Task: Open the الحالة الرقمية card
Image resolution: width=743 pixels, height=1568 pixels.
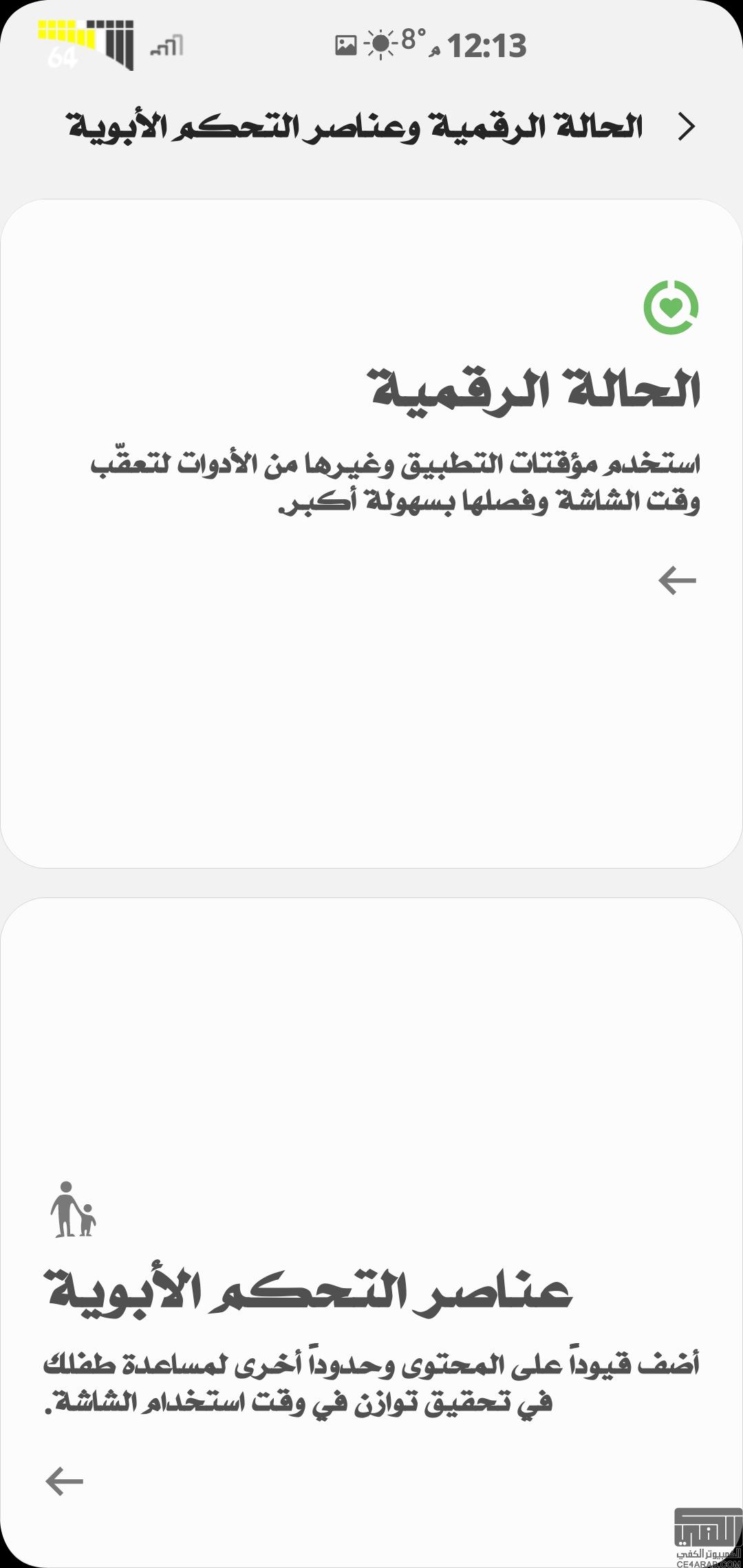Action: (x=371, y=534)
